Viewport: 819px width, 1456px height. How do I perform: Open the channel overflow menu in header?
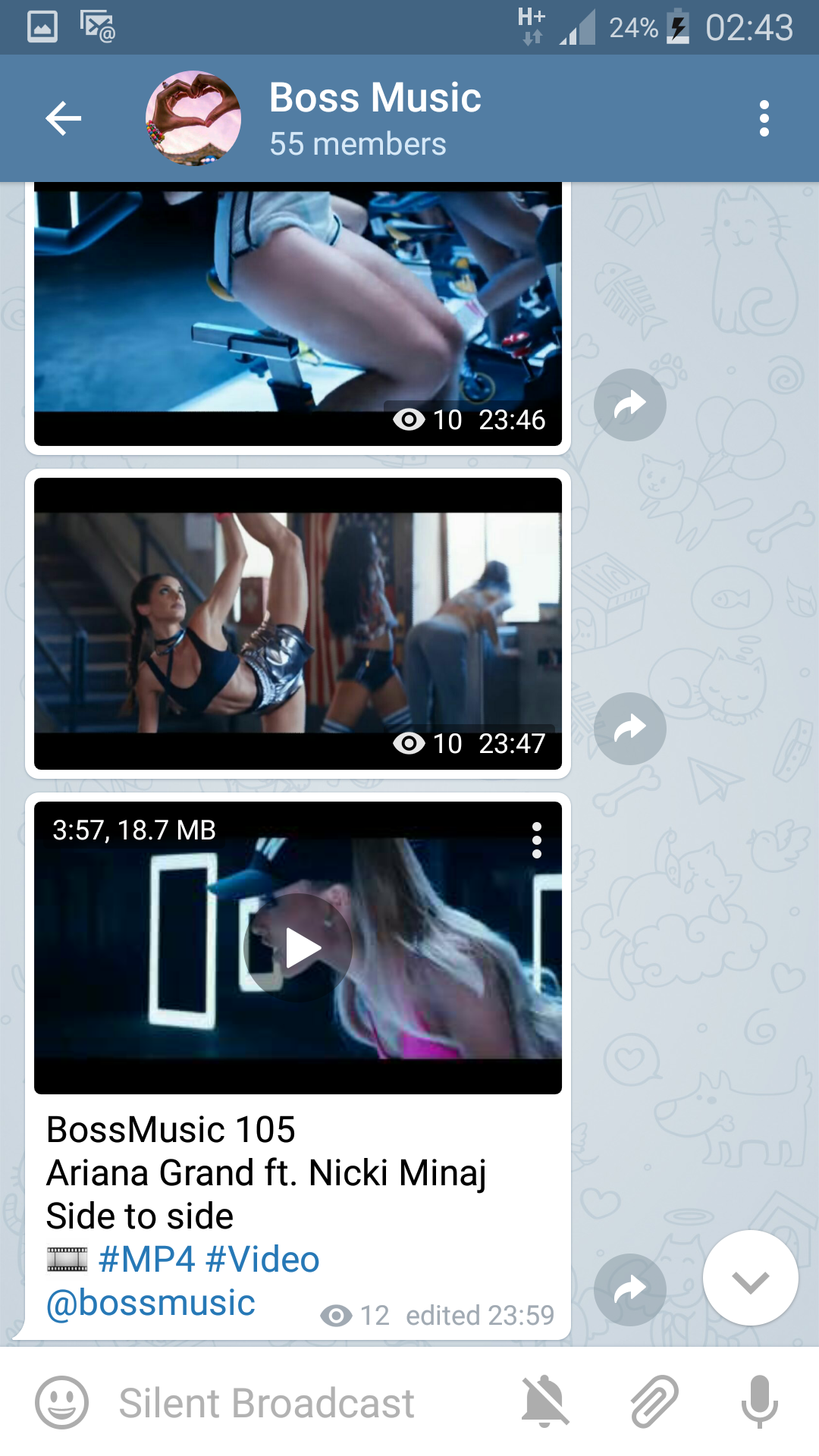(764, 118)
